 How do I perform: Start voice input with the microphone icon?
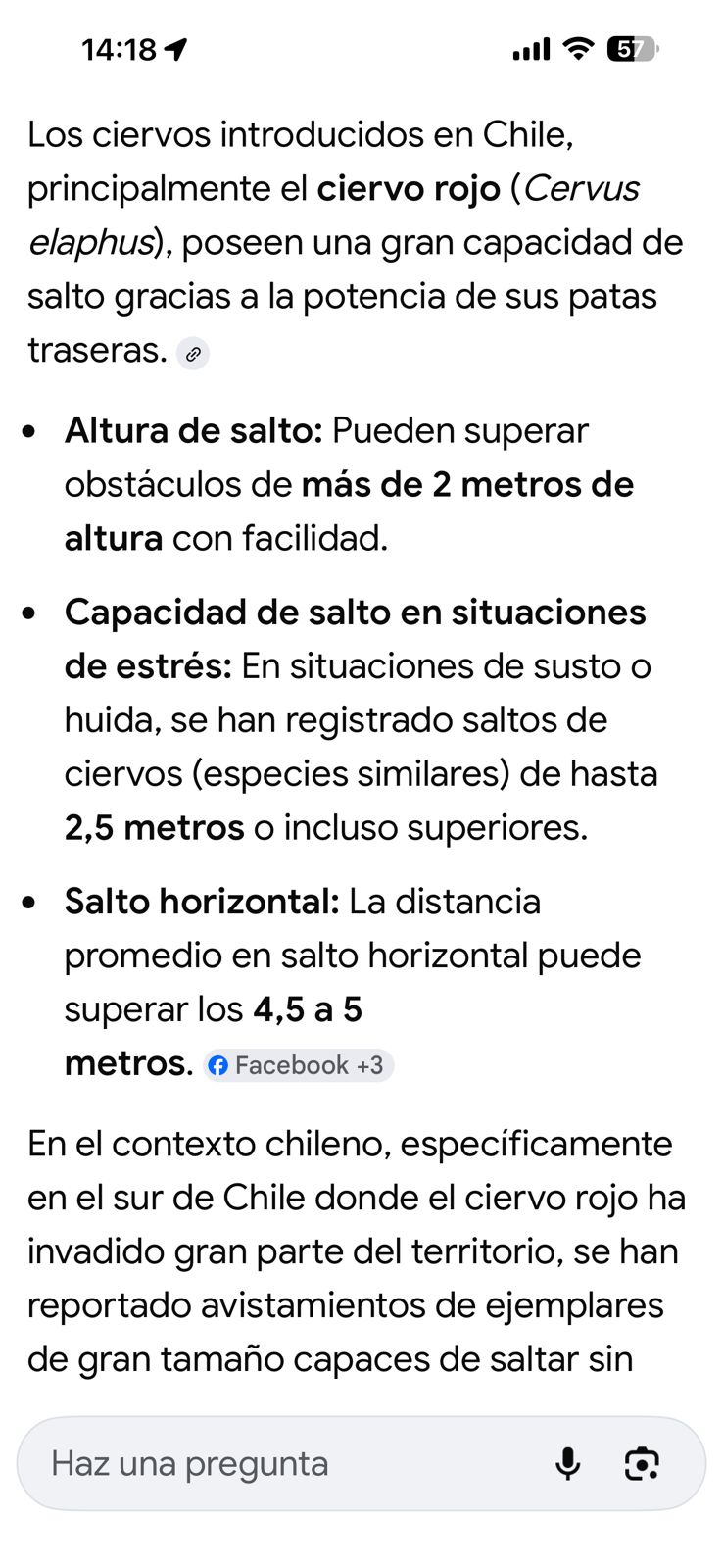pyautogui.click(x=567, y=1464)
